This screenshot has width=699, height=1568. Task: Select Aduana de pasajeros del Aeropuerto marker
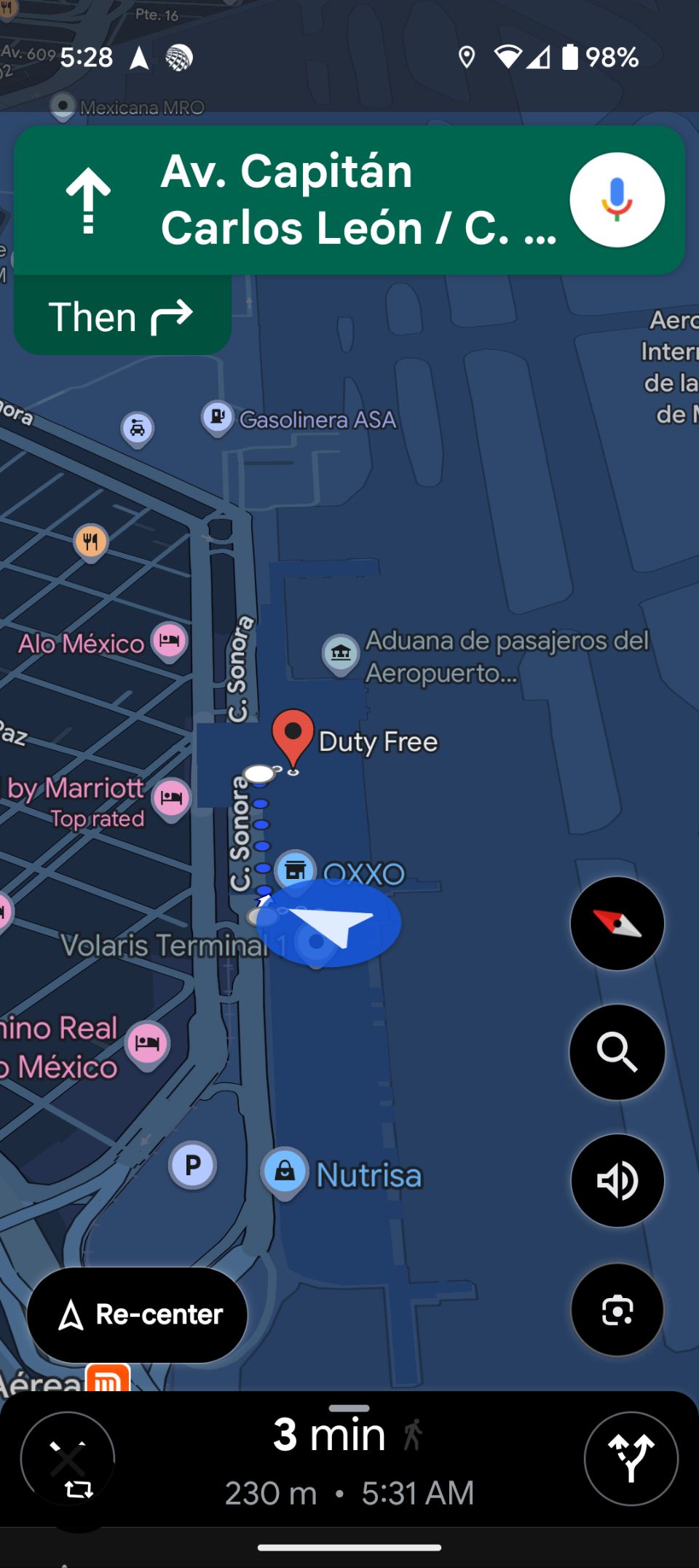341,652
